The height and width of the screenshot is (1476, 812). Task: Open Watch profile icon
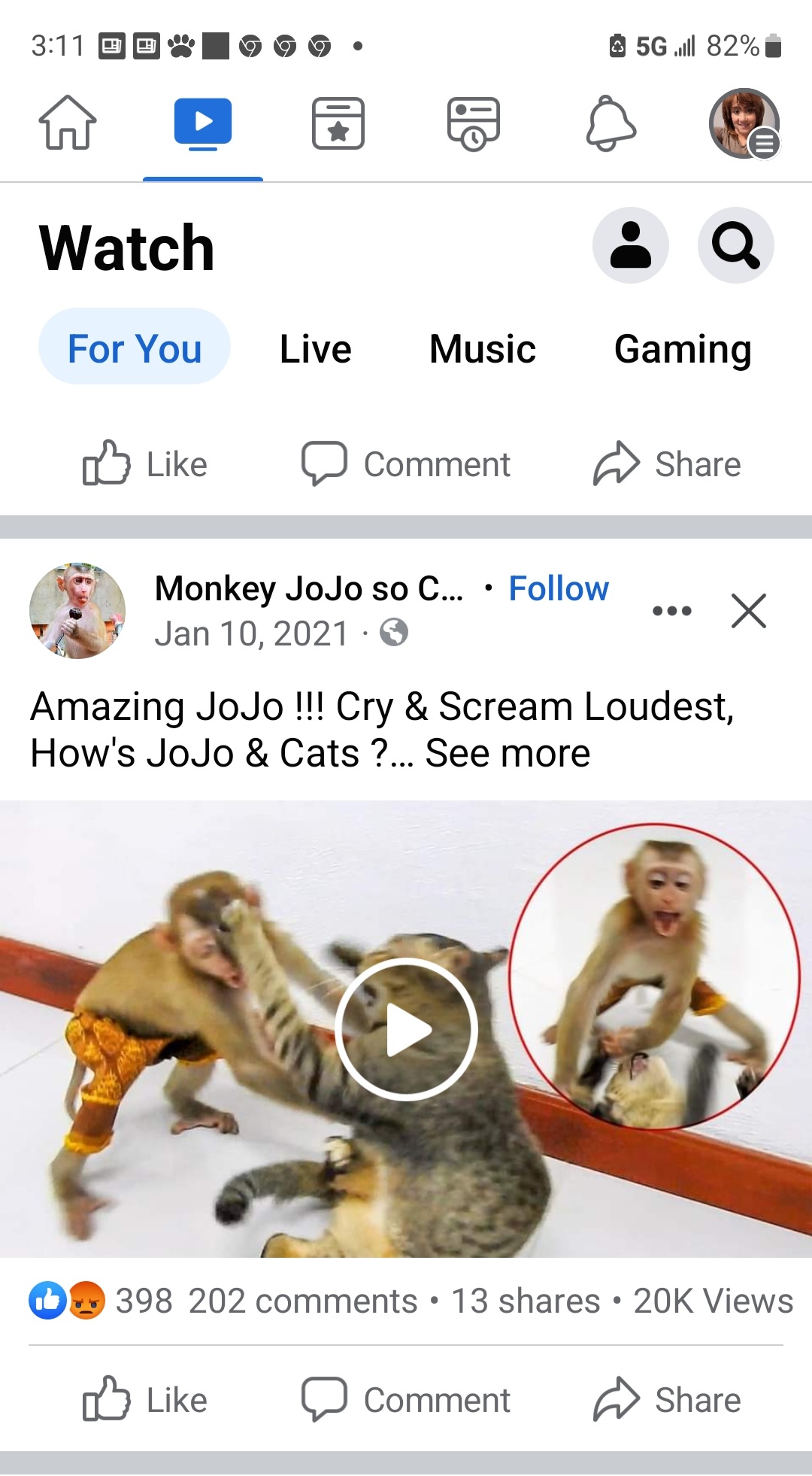pos(630,245)
